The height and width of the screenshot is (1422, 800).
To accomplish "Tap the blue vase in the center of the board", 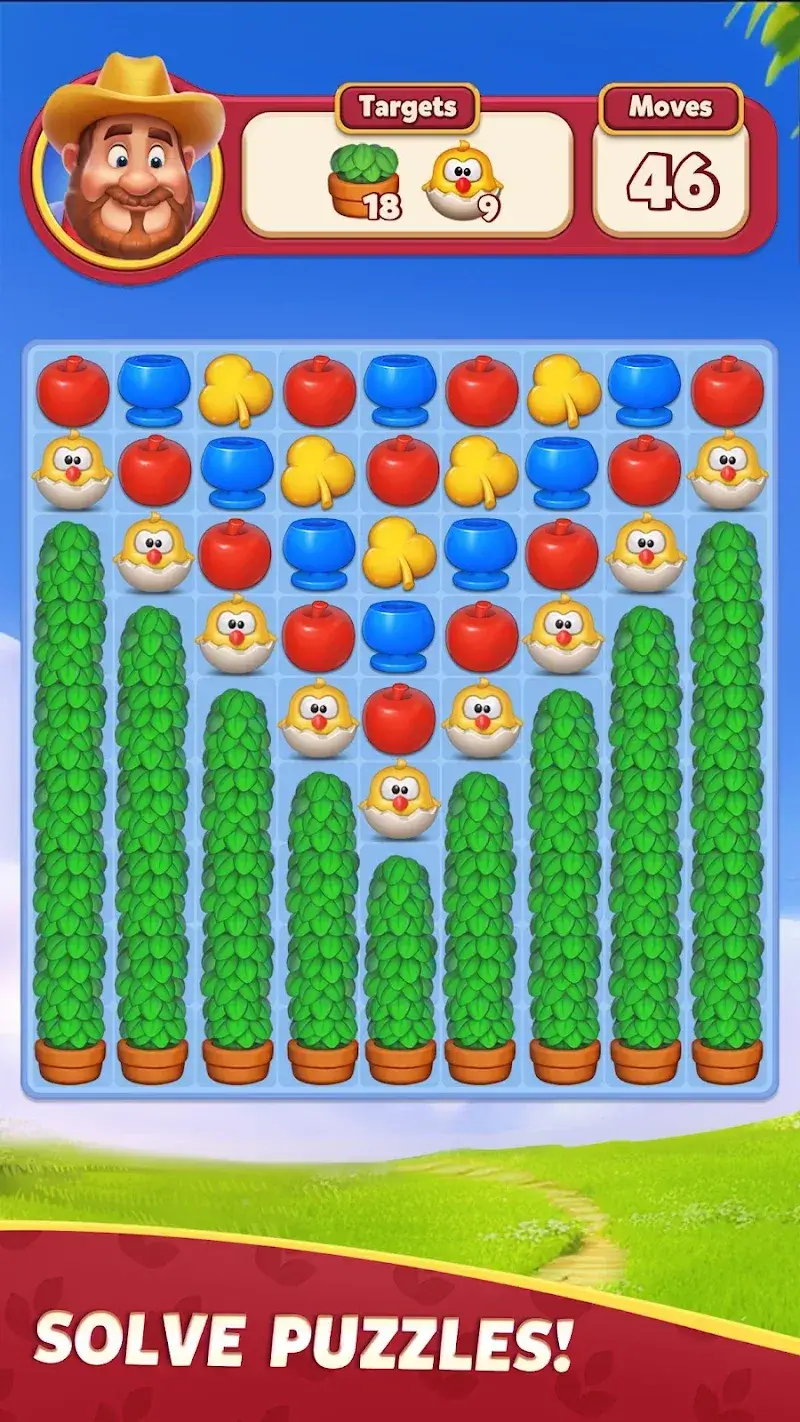I will pyautogui.click(x=400, y=635).
